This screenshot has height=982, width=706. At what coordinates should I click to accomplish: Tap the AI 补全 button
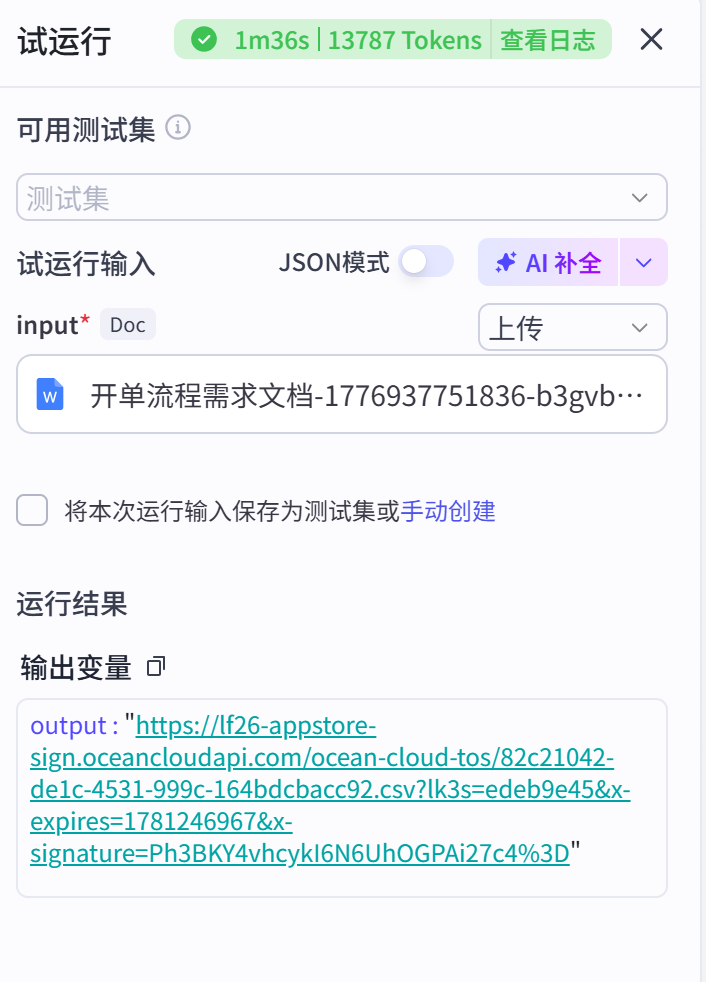point(548,262)
